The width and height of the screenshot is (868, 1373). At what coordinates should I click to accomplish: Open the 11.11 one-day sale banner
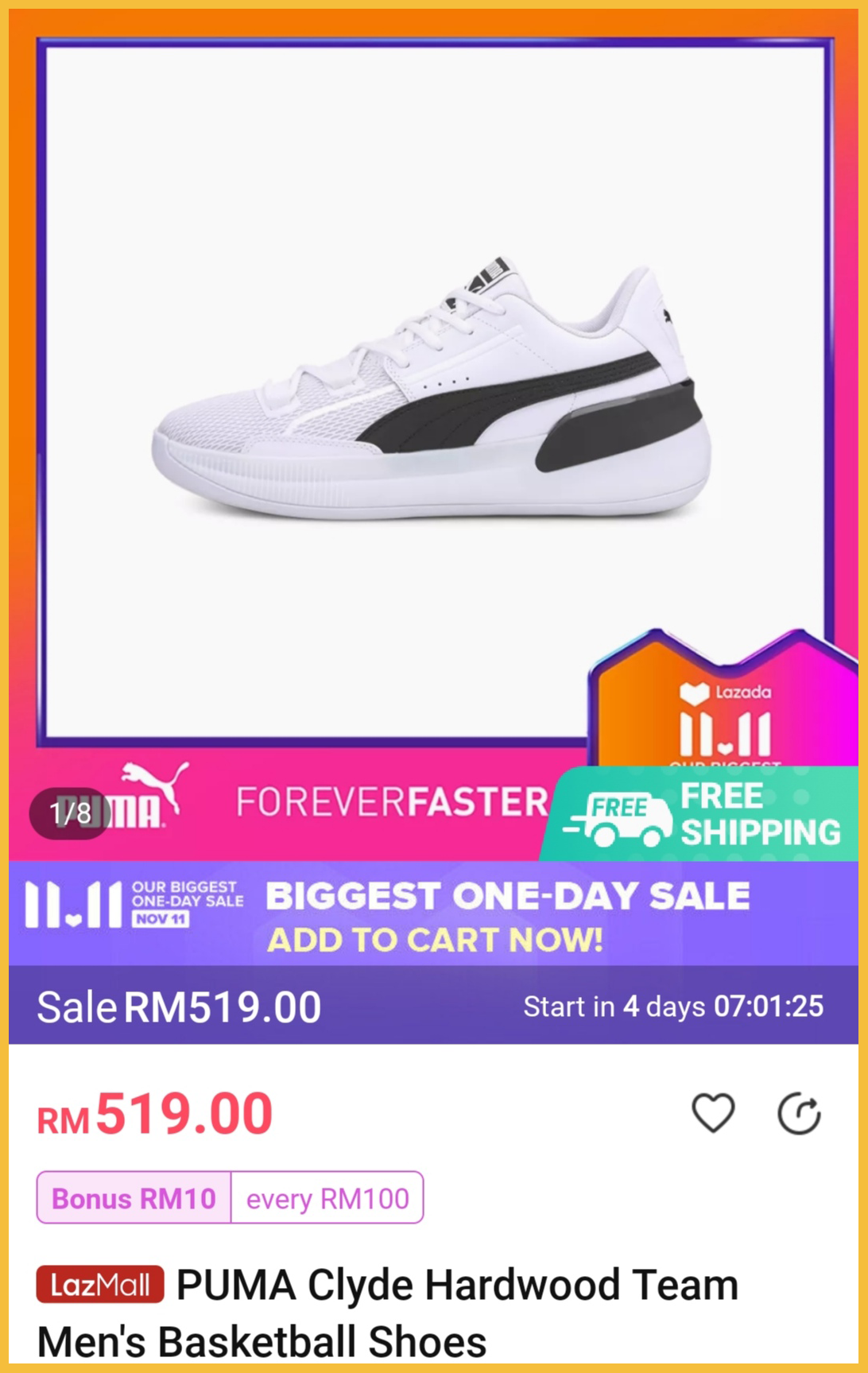click(433, 913)
